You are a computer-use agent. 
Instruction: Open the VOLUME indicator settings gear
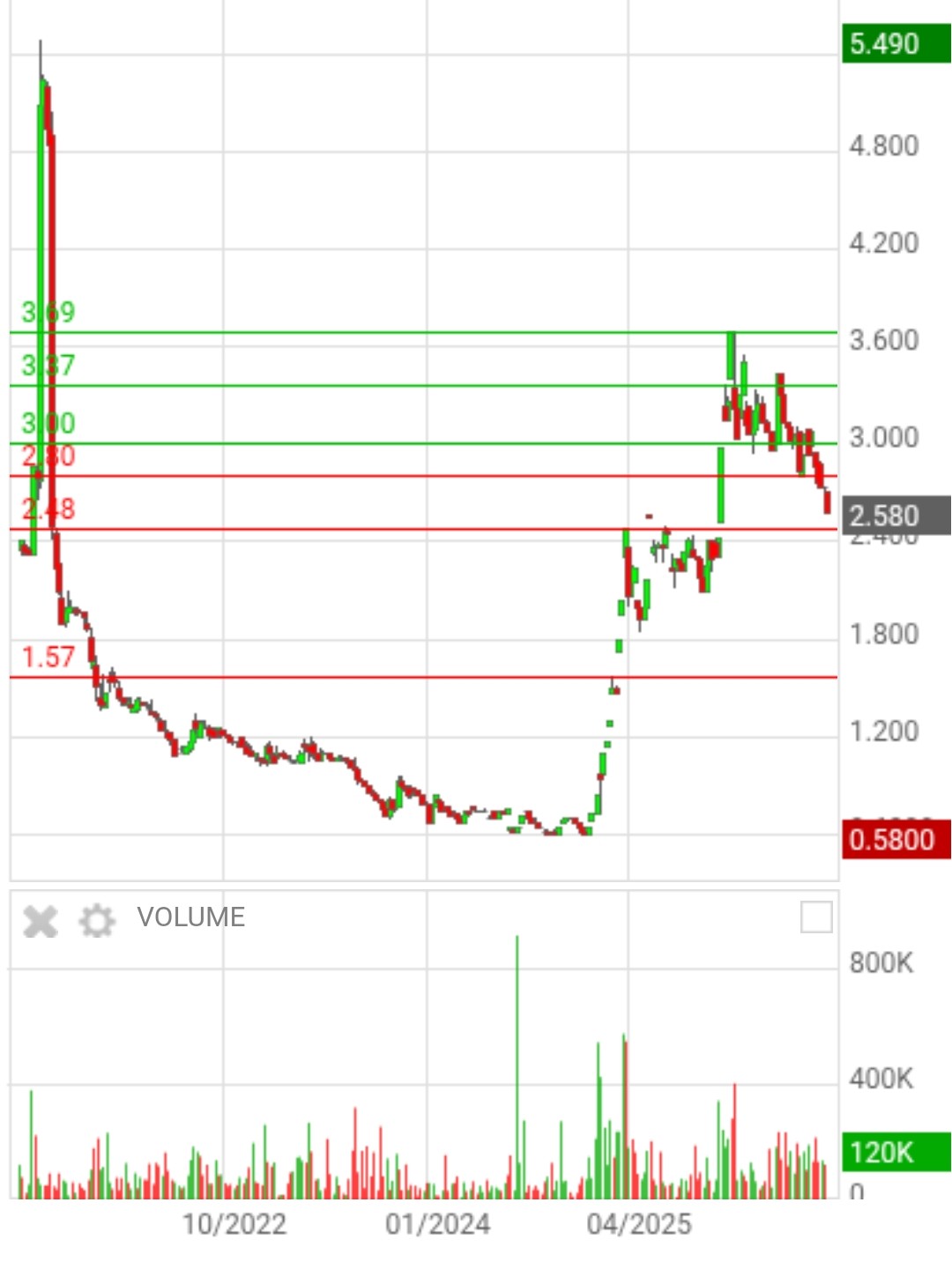click(x=97, y=921)
